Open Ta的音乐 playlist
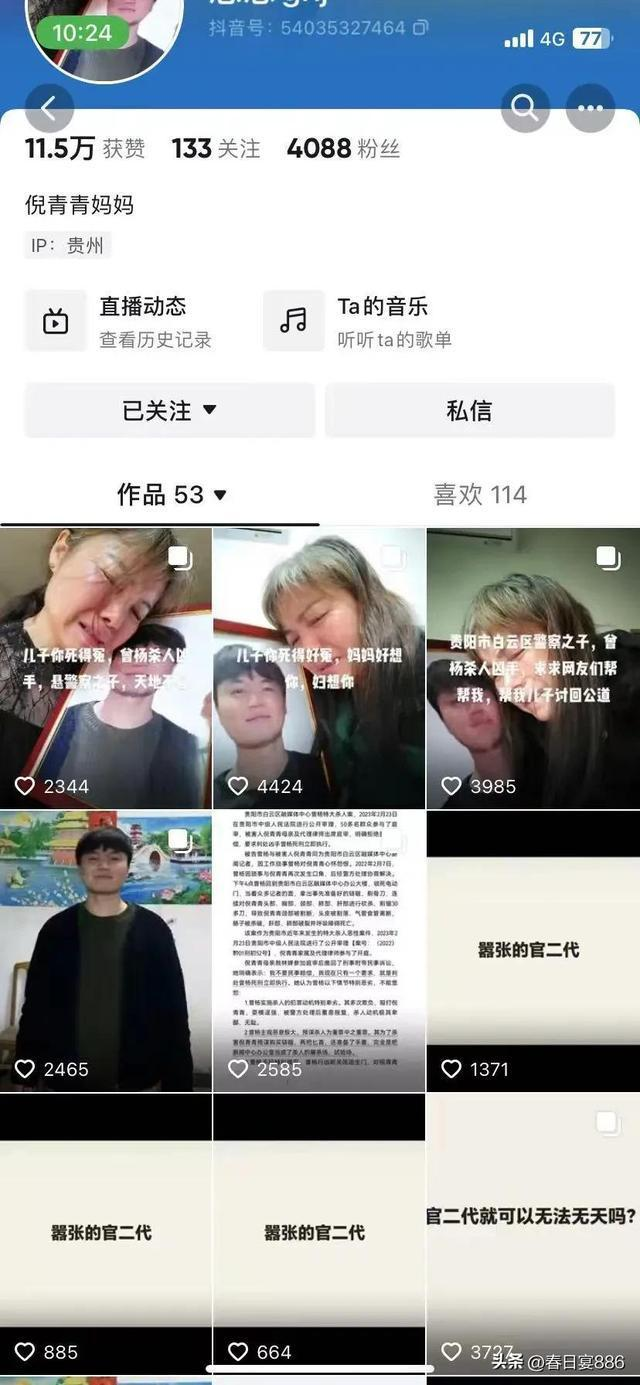This screenshot has height=1385, width=640. pos(380,321)
